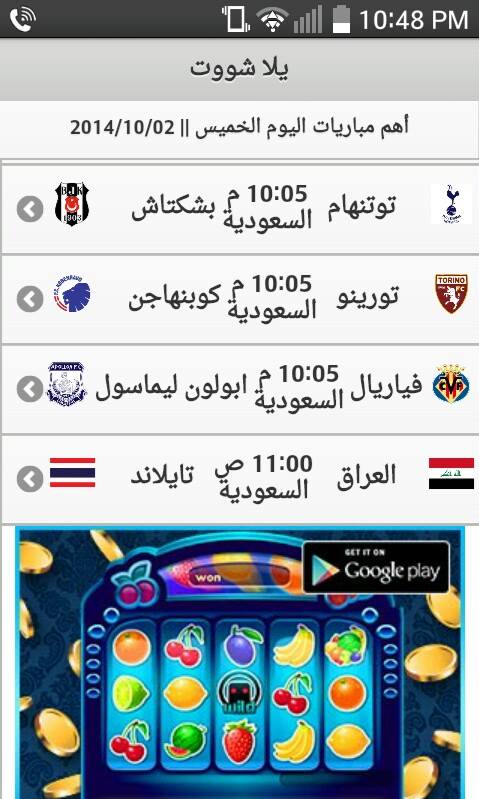Tap the Google Play badge in the ad
The image size is (479, 799).
pos(376,568)
